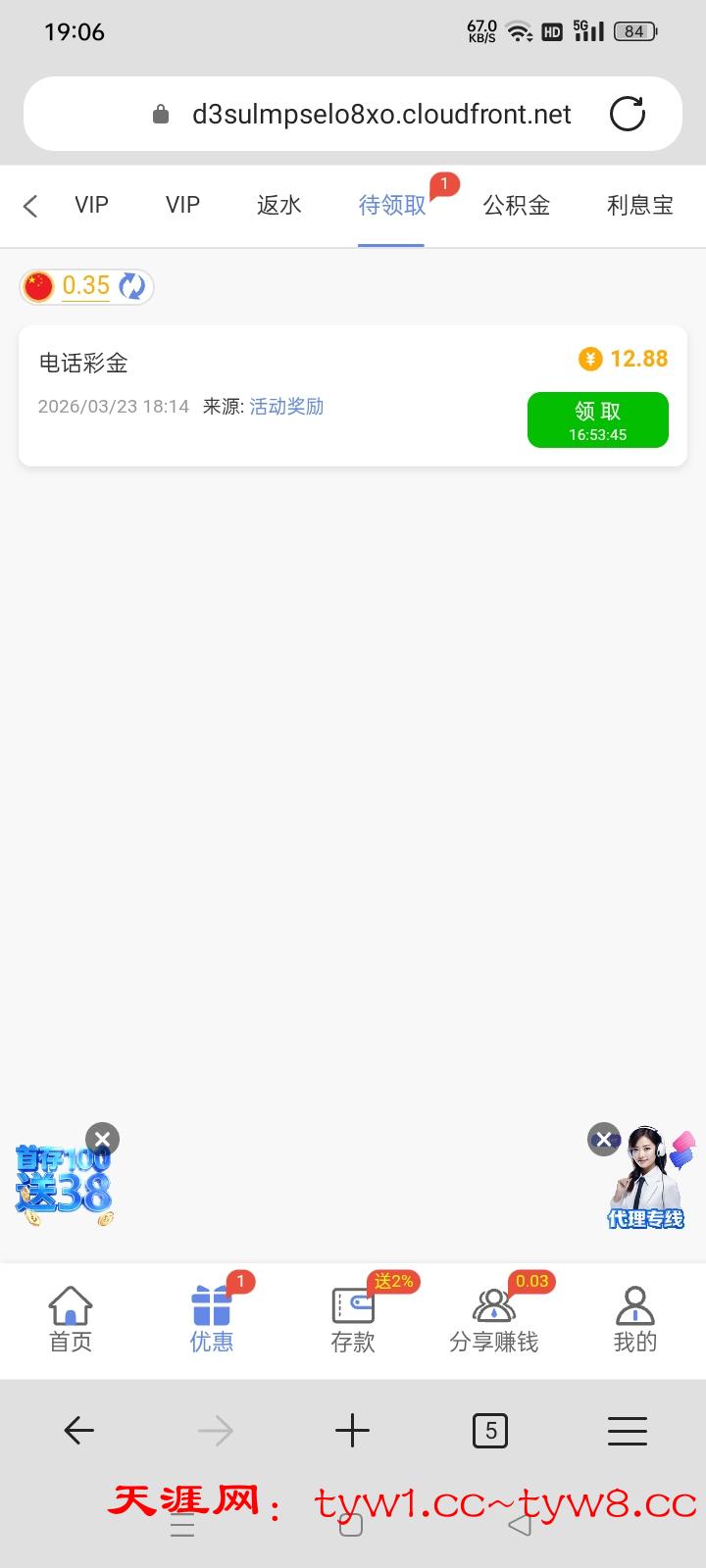Open the 存款 deposit tab
This screenshot has height=1568, width=706.
pos(353,1319)
